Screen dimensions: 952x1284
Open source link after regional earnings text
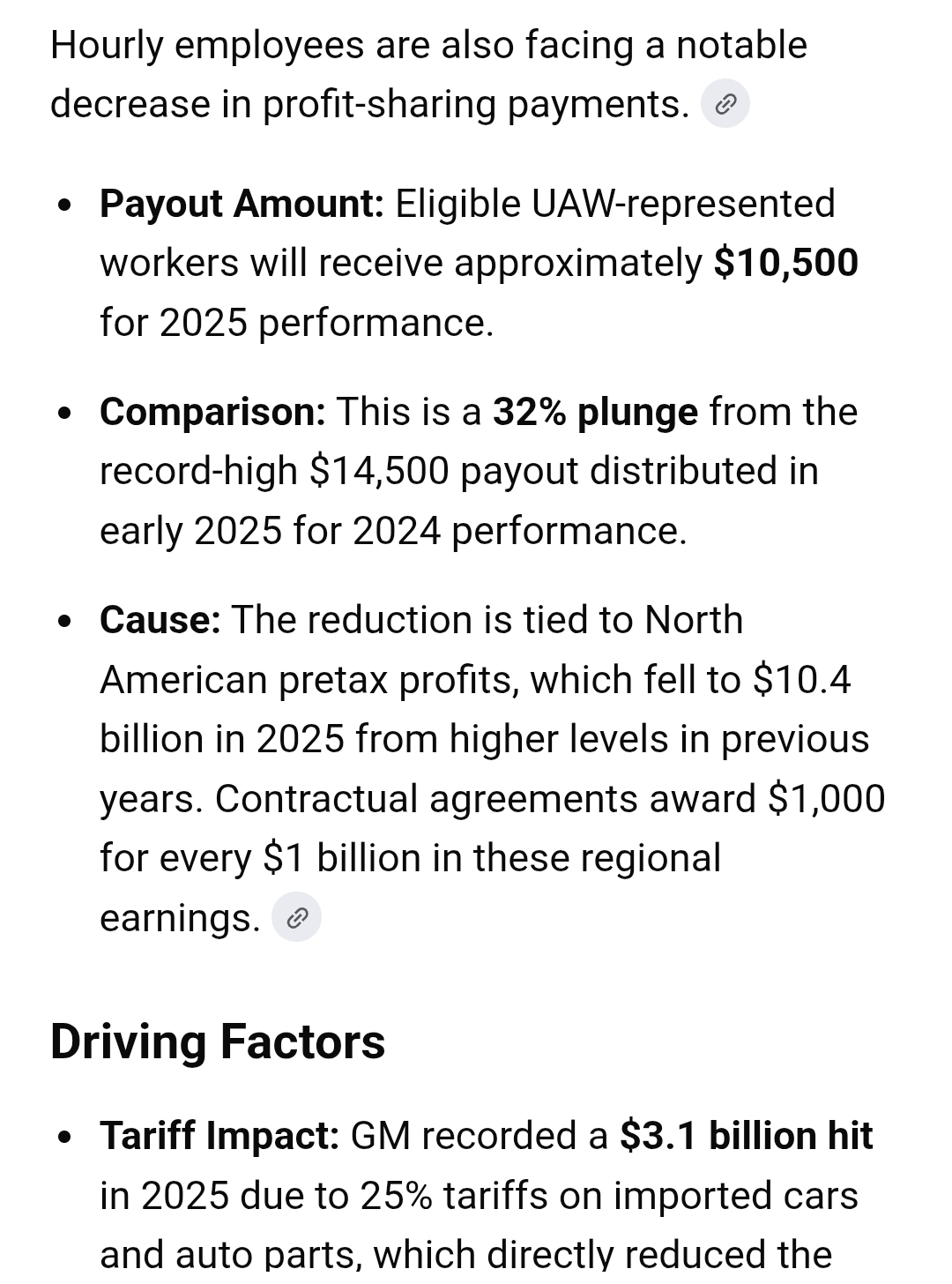pyautogui.click(x=296, y=918)
